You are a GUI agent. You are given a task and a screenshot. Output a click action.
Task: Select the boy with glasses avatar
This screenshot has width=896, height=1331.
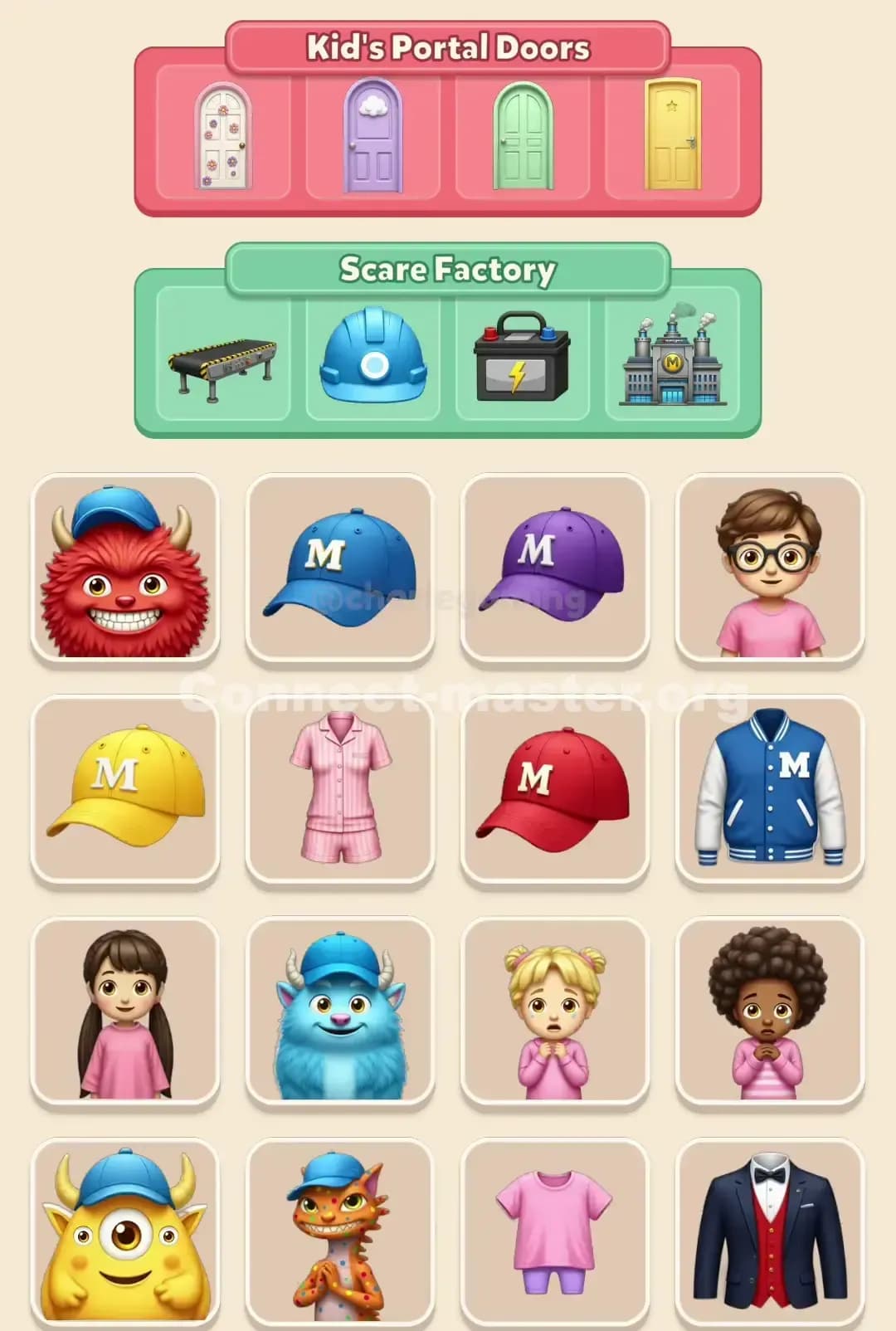[767, 568]
